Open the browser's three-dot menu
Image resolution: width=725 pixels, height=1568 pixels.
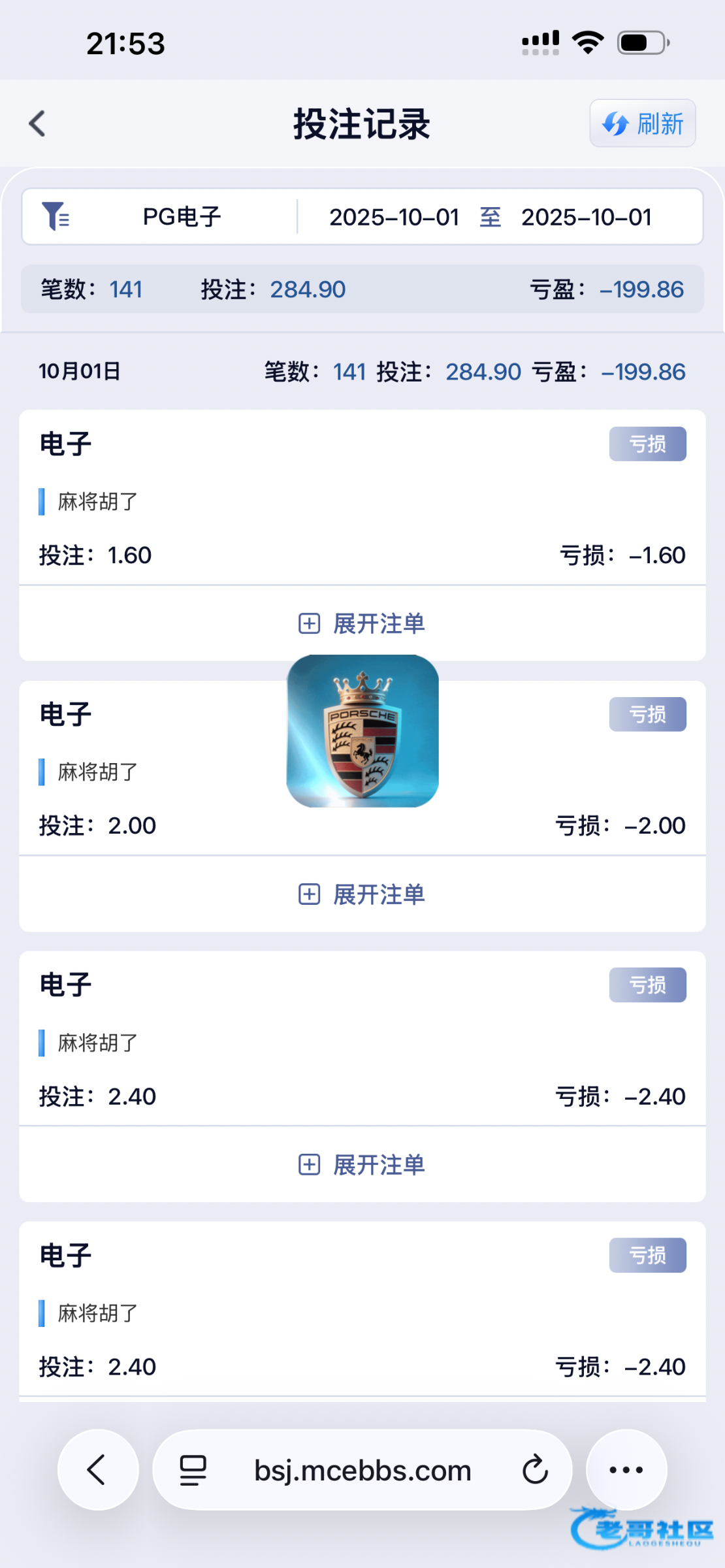pyautogui.click(x=626, y=1470)
